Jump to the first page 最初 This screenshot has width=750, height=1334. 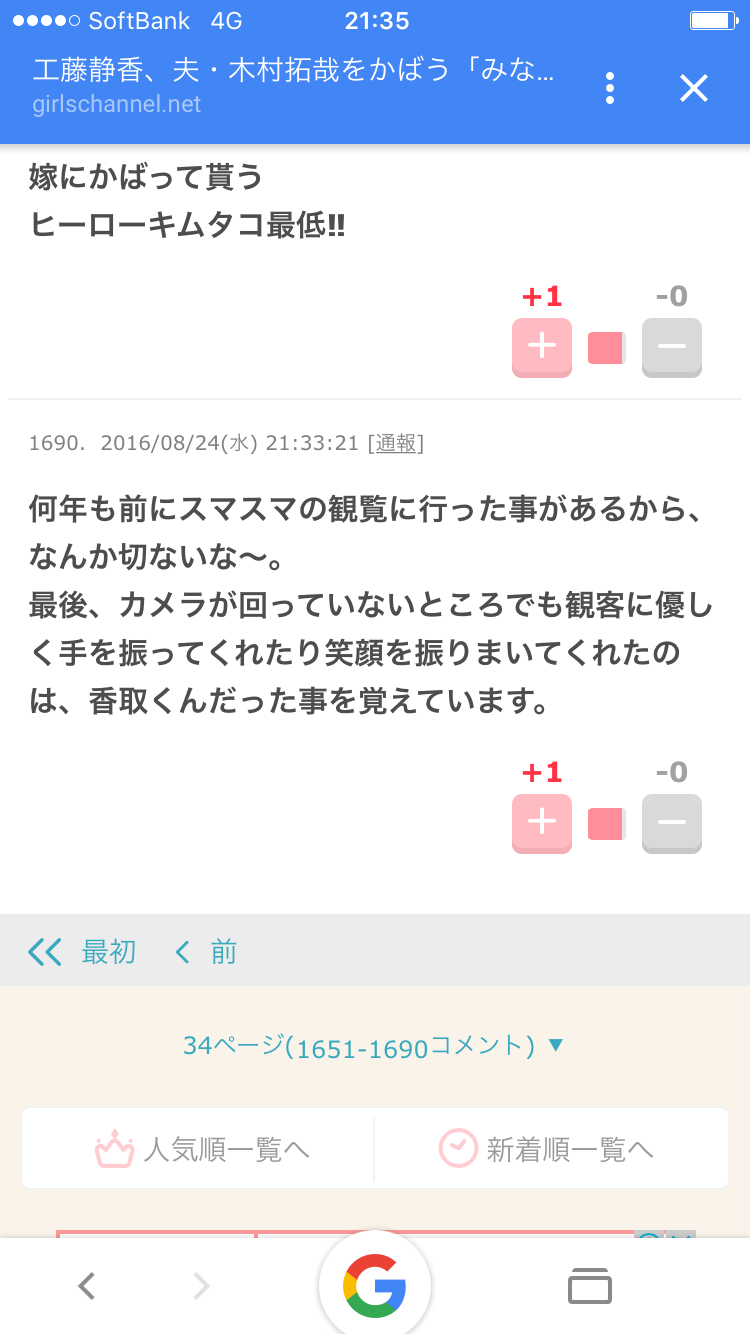[82, 952]
